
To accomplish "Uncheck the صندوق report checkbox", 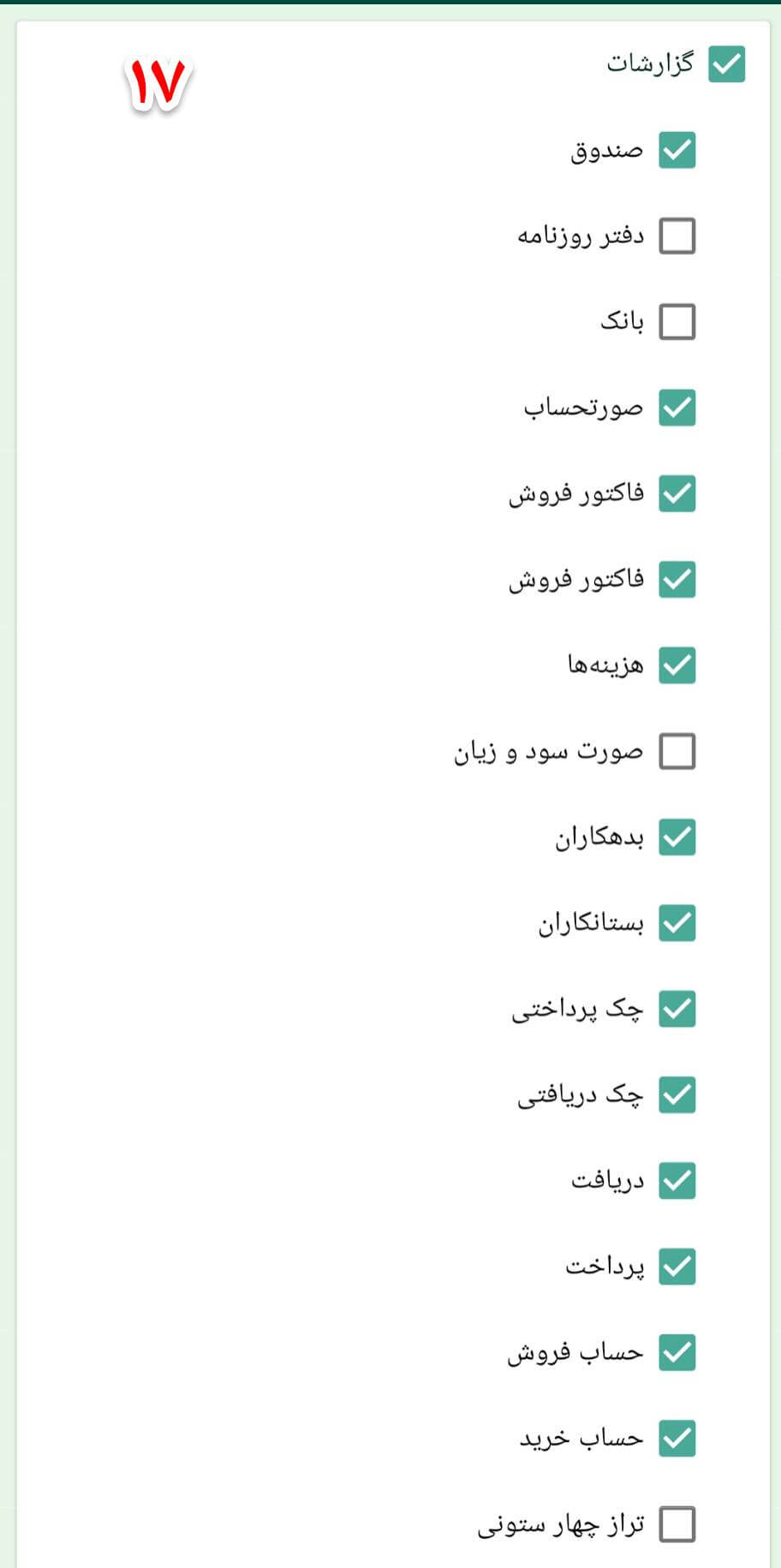I will pos(677,151).
